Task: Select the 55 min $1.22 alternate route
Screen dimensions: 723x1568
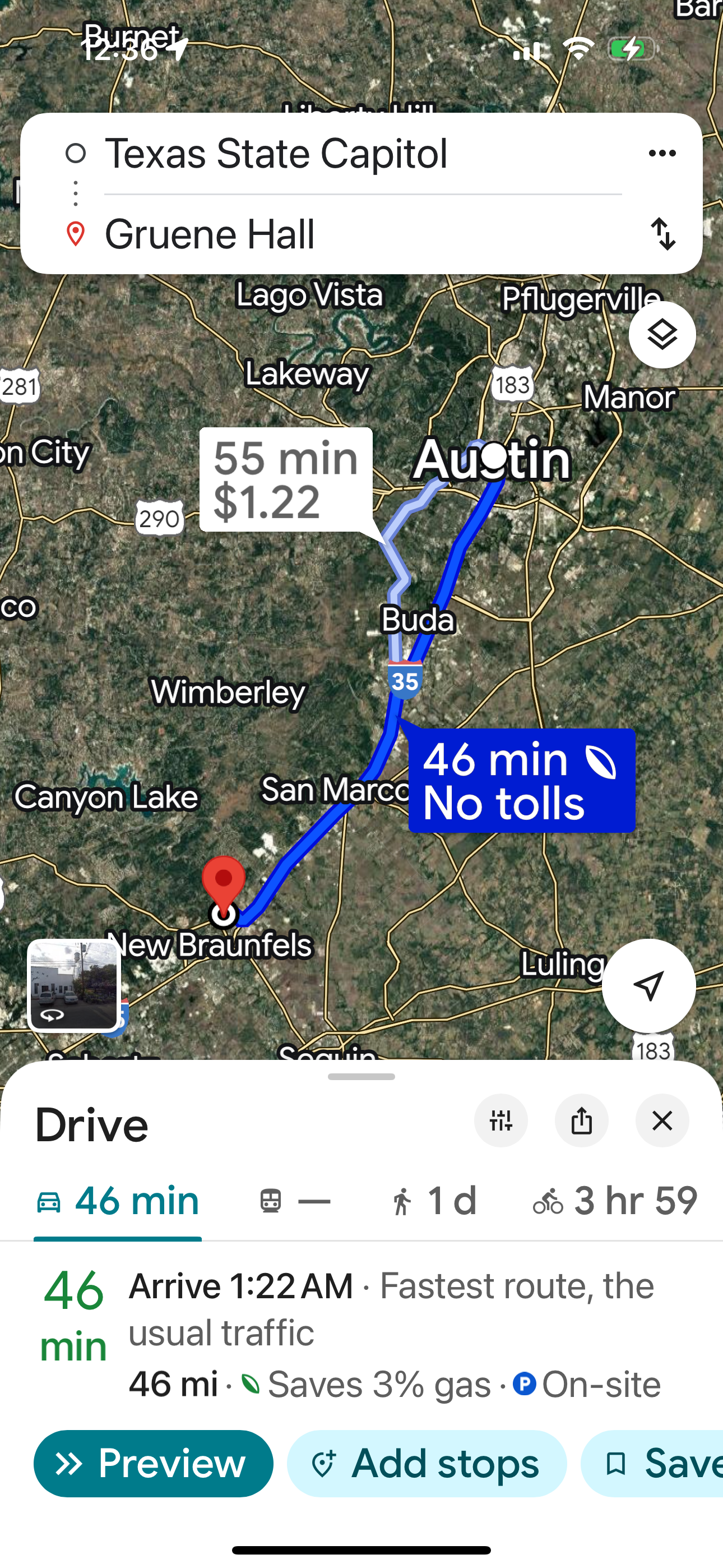Action: pos(285,479)
